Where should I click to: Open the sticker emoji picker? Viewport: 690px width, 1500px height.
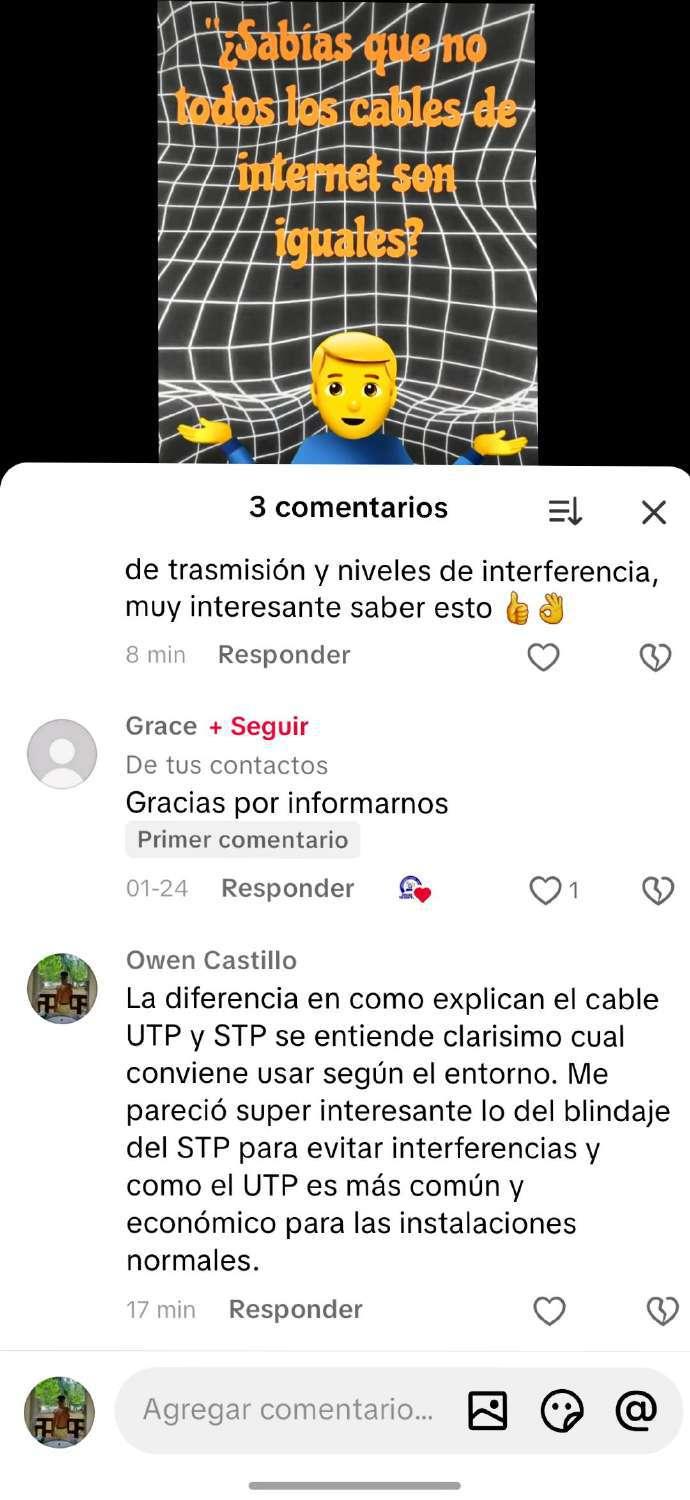point(561,1411)
